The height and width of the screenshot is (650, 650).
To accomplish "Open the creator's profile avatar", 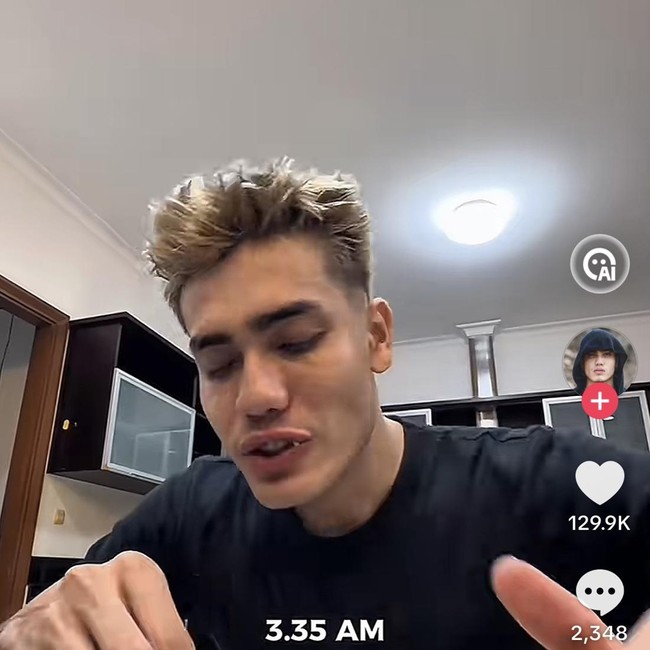I will [599, 360].
